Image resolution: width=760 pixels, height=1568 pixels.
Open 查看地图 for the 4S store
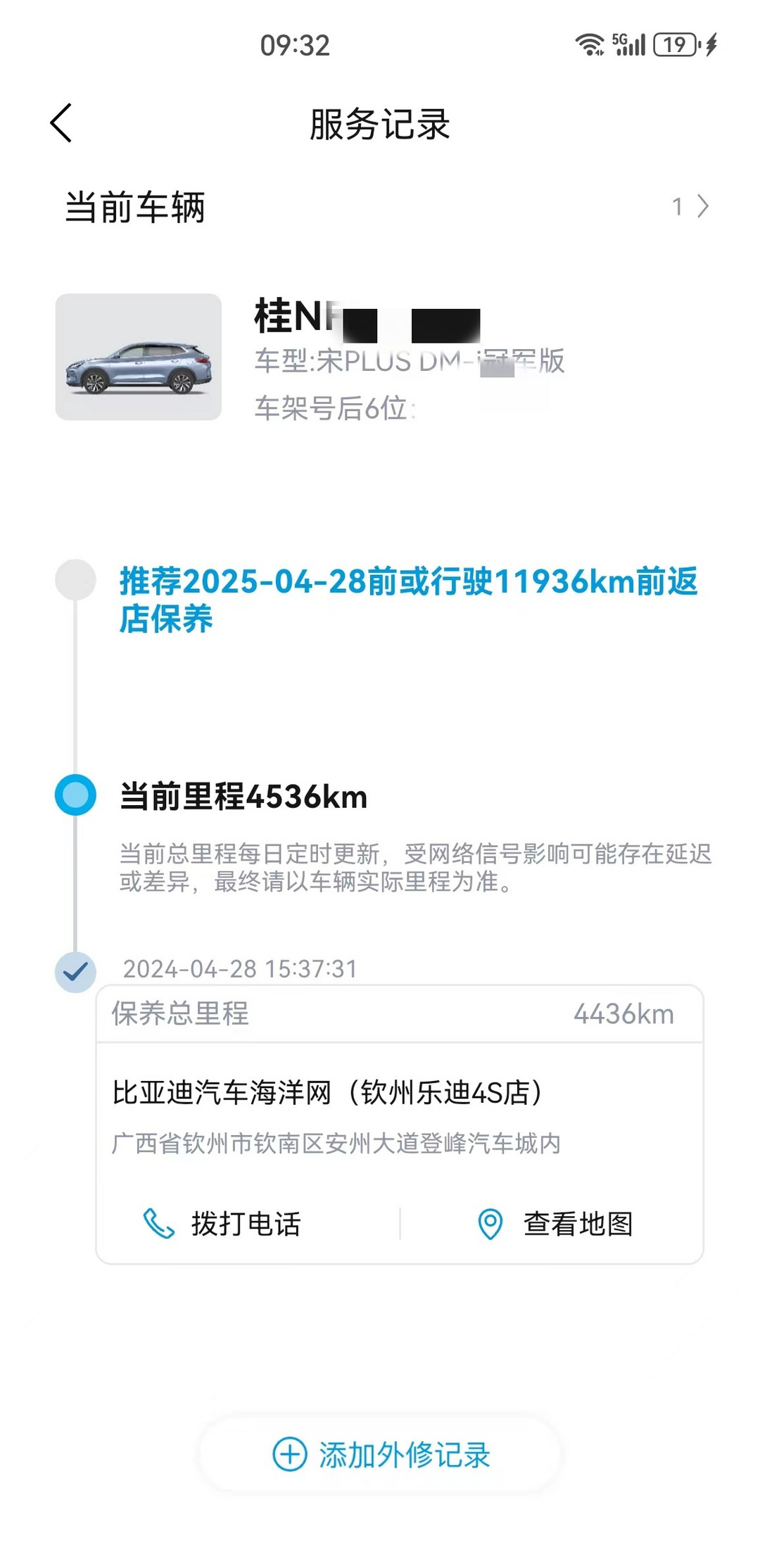pos(556,1224)
